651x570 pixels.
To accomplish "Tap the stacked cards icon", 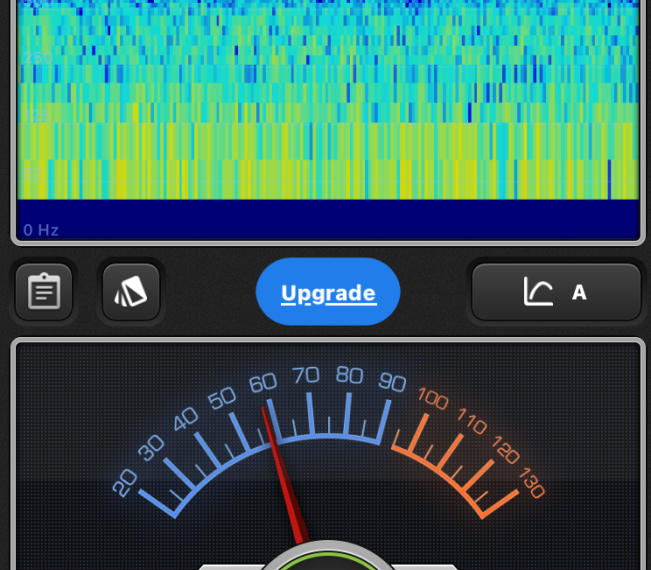I will (131, 292).
